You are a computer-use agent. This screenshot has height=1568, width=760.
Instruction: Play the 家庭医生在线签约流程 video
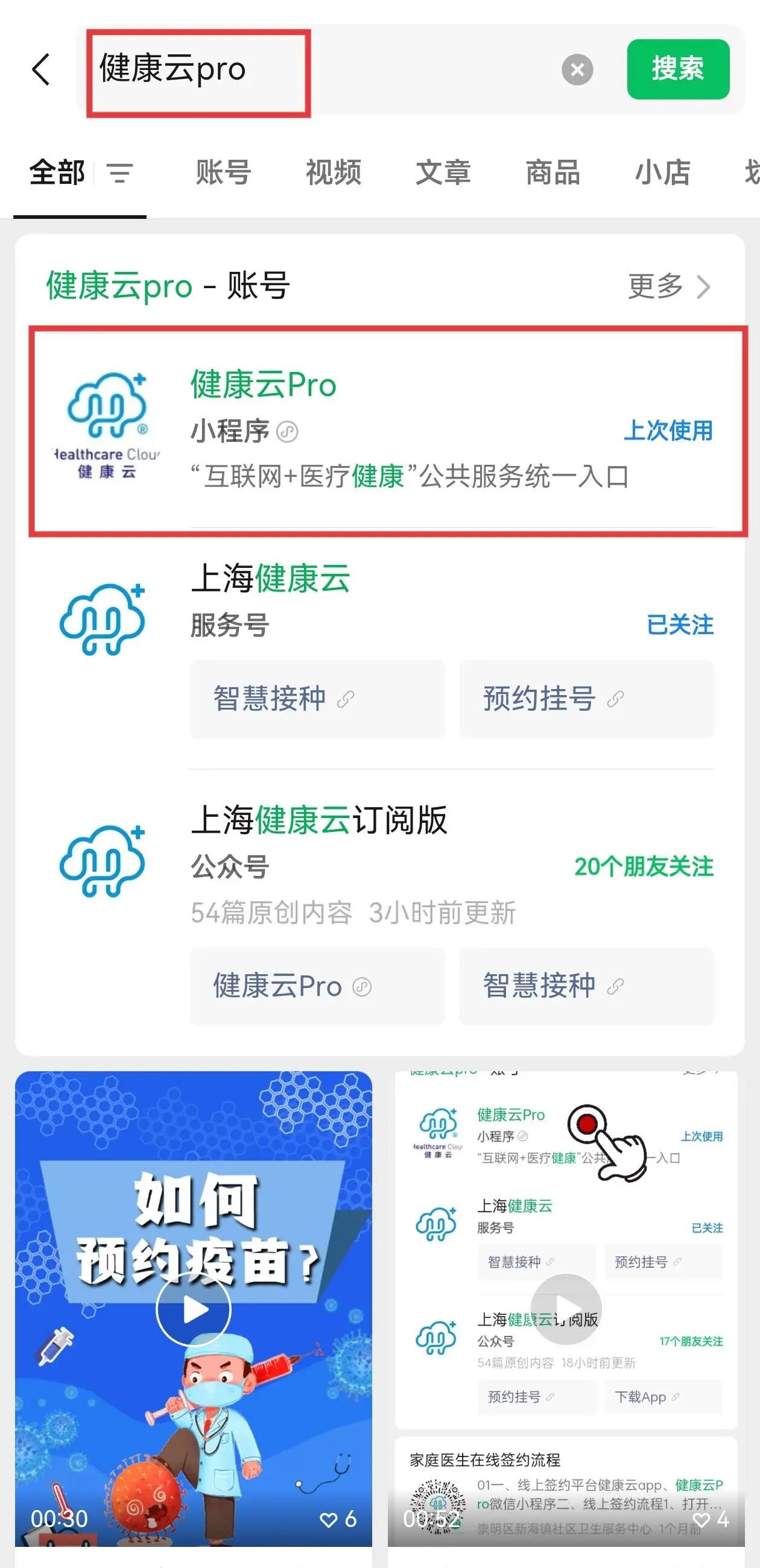tap(566, 1309)
